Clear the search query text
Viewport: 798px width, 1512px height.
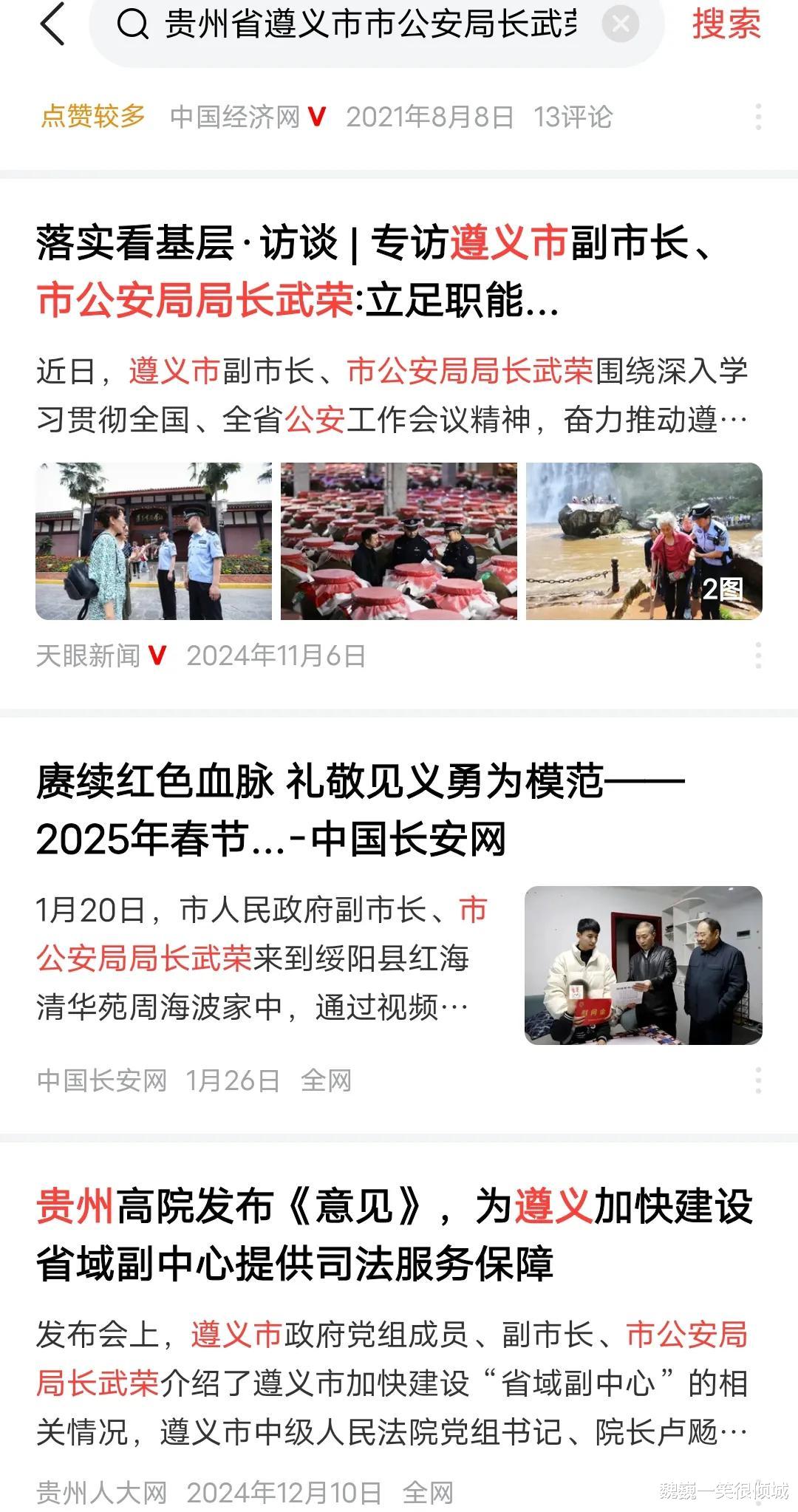[620, 25]
